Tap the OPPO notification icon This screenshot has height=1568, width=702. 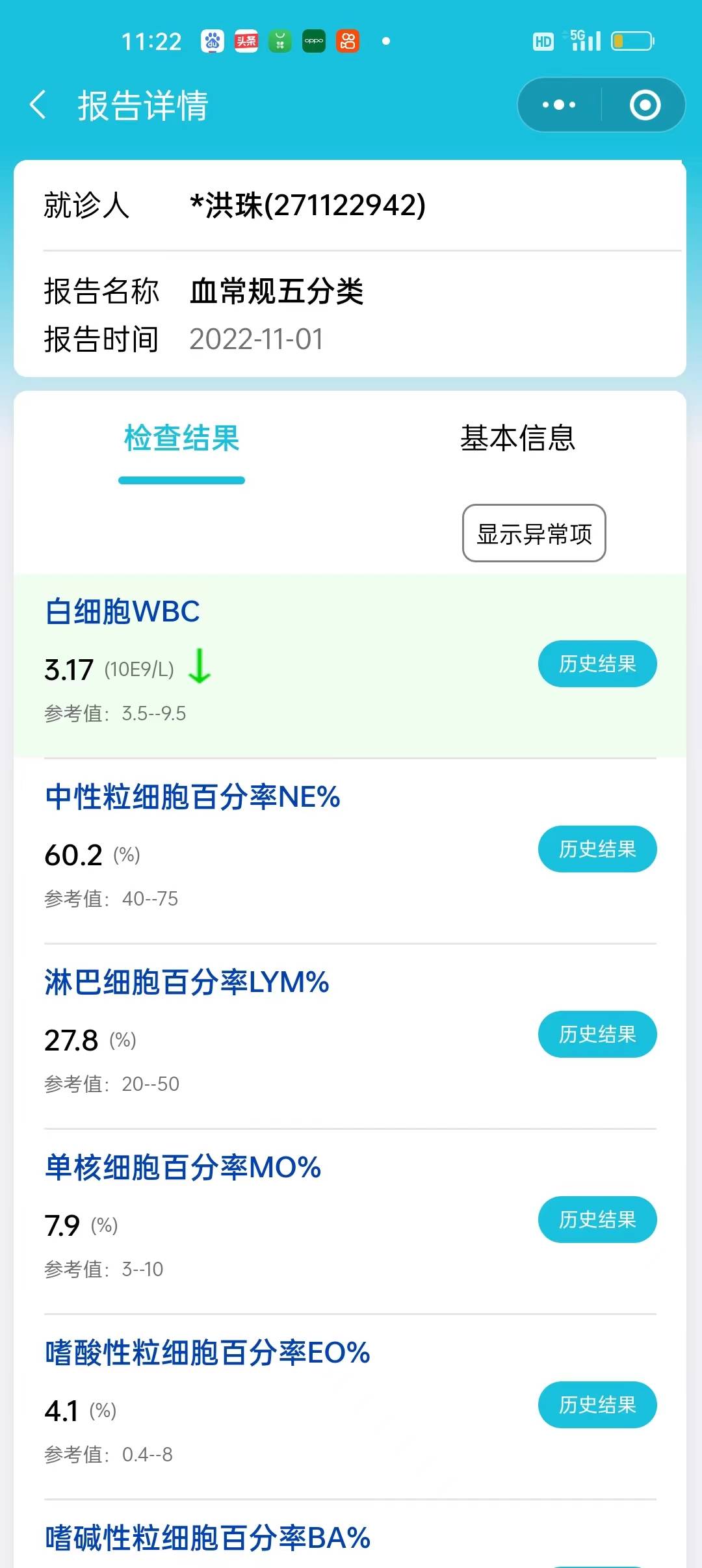pyautogui.click(x=313, y=40)
